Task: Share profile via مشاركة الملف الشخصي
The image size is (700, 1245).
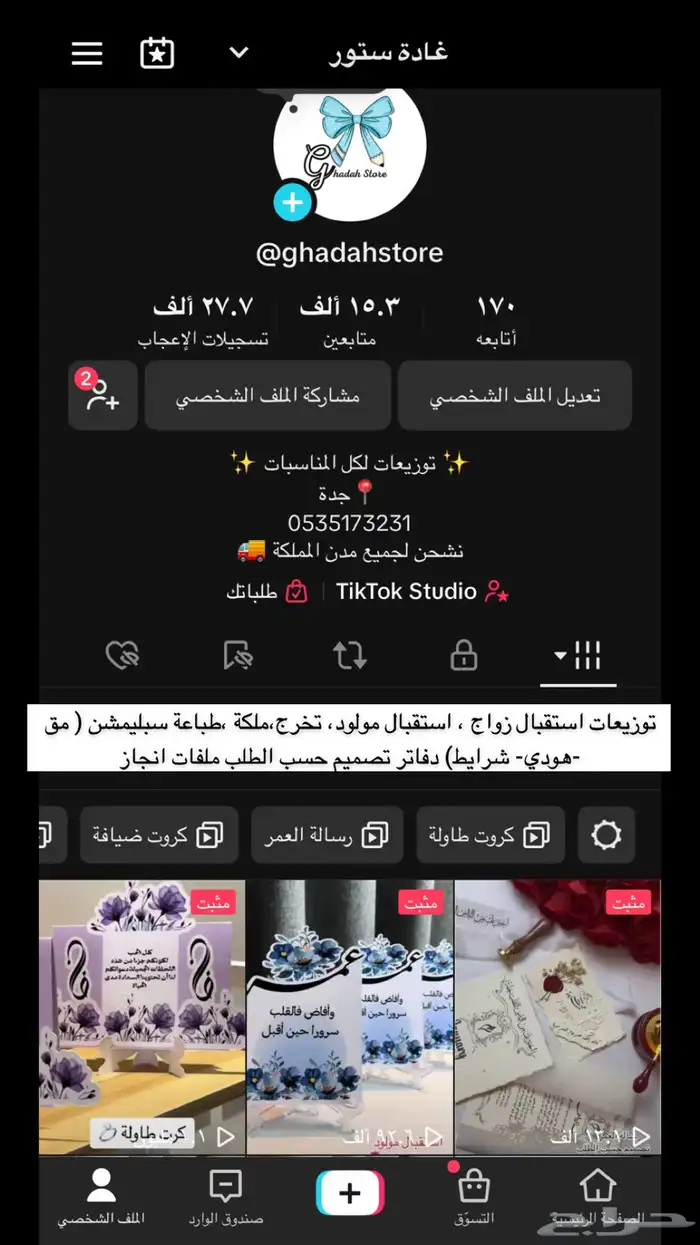Action: [x=268, y=396]
